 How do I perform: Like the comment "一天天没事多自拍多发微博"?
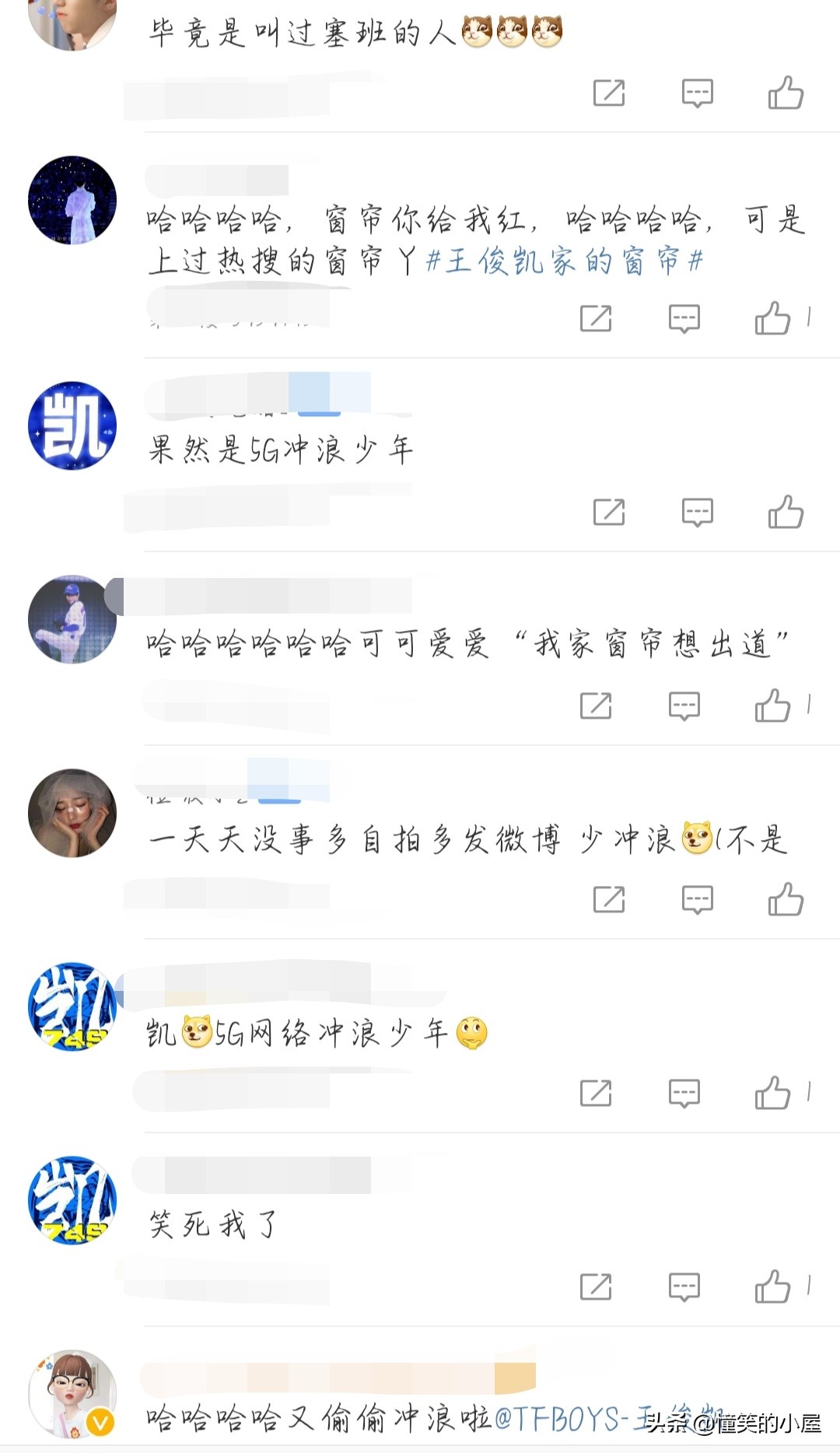pos(786,900)
